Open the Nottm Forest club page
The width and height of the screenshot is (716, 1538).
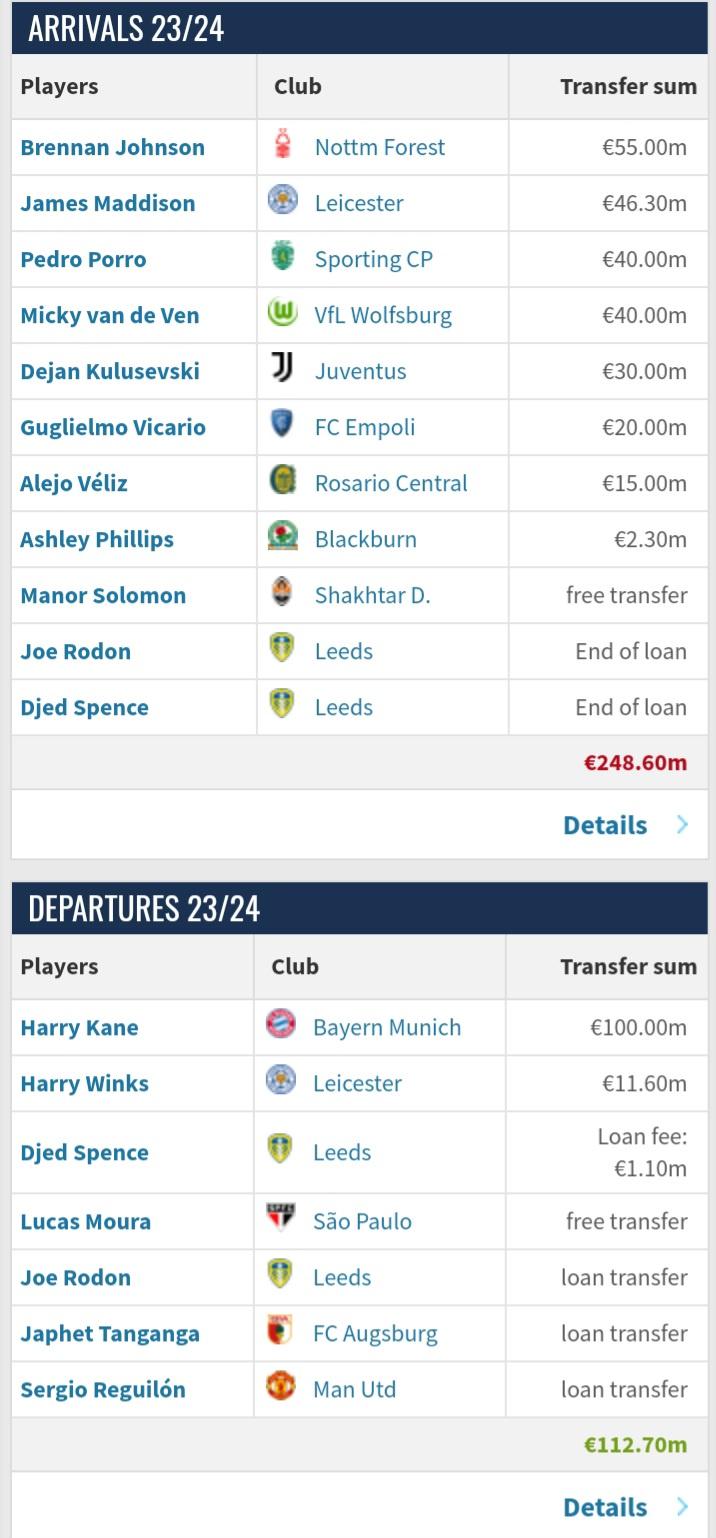coord(379,147)
